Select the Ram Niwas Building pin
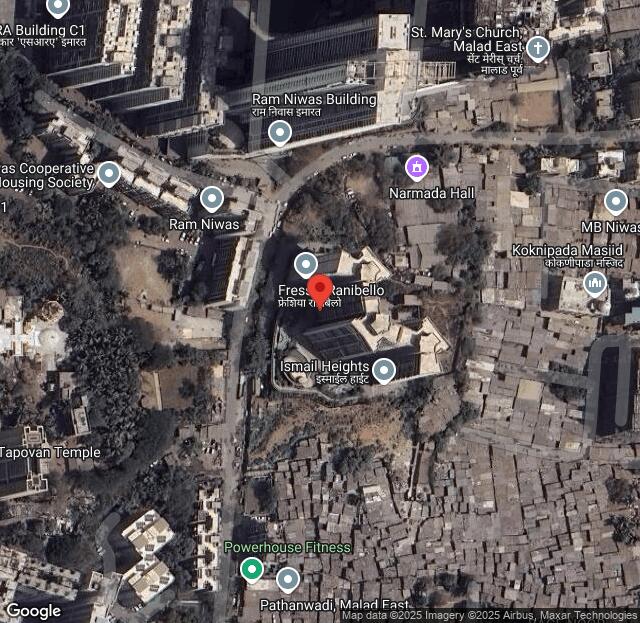Viewport: 640px width, 623px height. (x=280, y=131)
